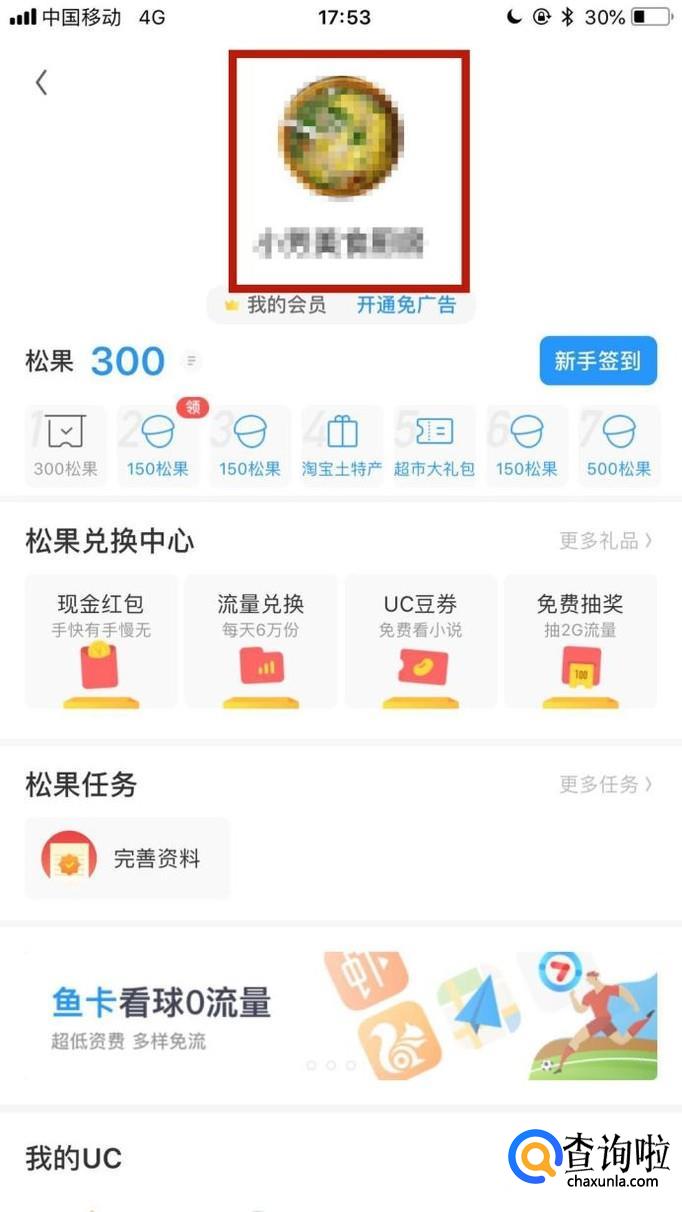This screenshot has height=1212, width=682.
Task: Open the 现金红包 exchange card
Action: (101, 641)
